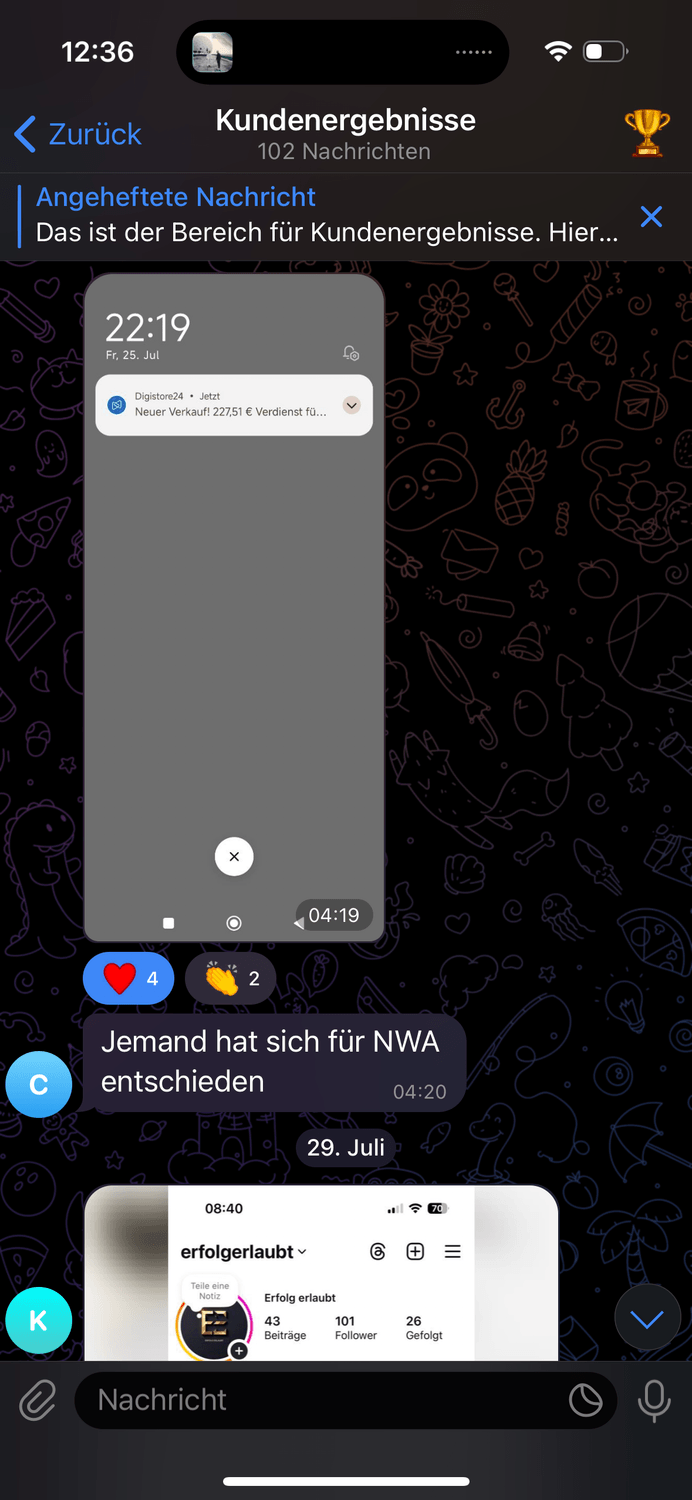Viewport: 692px width, 1500px height.
Task: Dismiss the pinned message
Action: pyautogui.click(x=651, y=216)
